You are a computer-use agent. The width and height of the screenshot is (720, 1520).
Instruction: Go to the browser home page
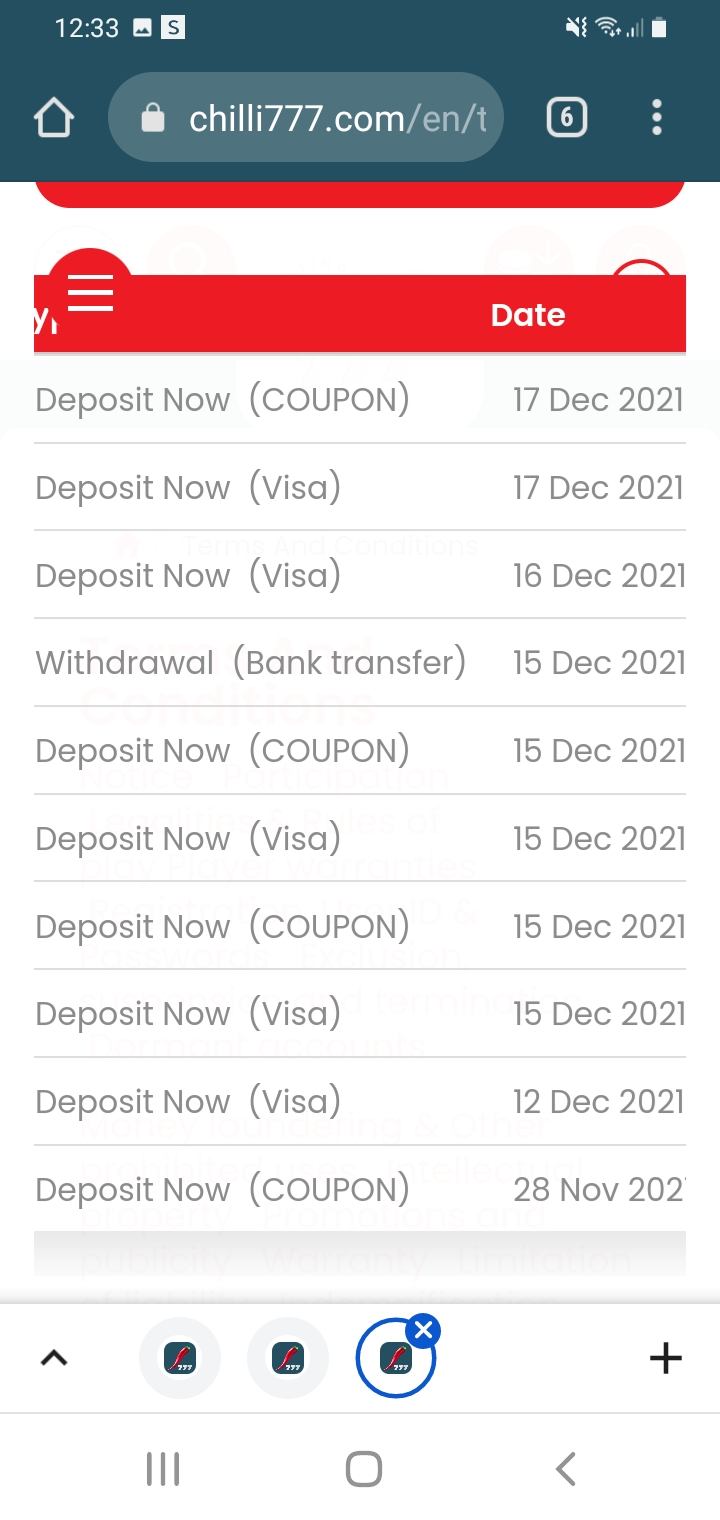pyautogui.click(x=54, y=119)
